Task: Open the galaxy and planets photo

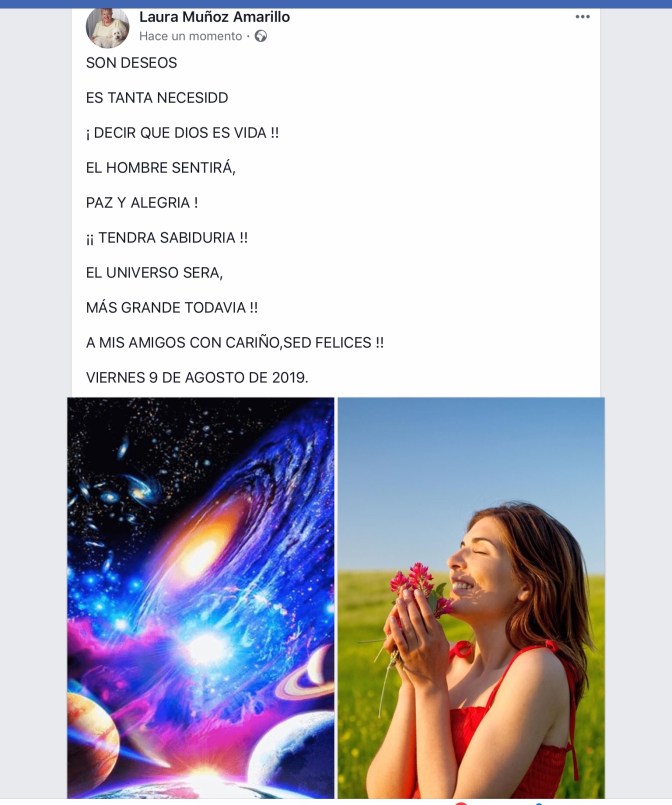Action: coord(201,597)
